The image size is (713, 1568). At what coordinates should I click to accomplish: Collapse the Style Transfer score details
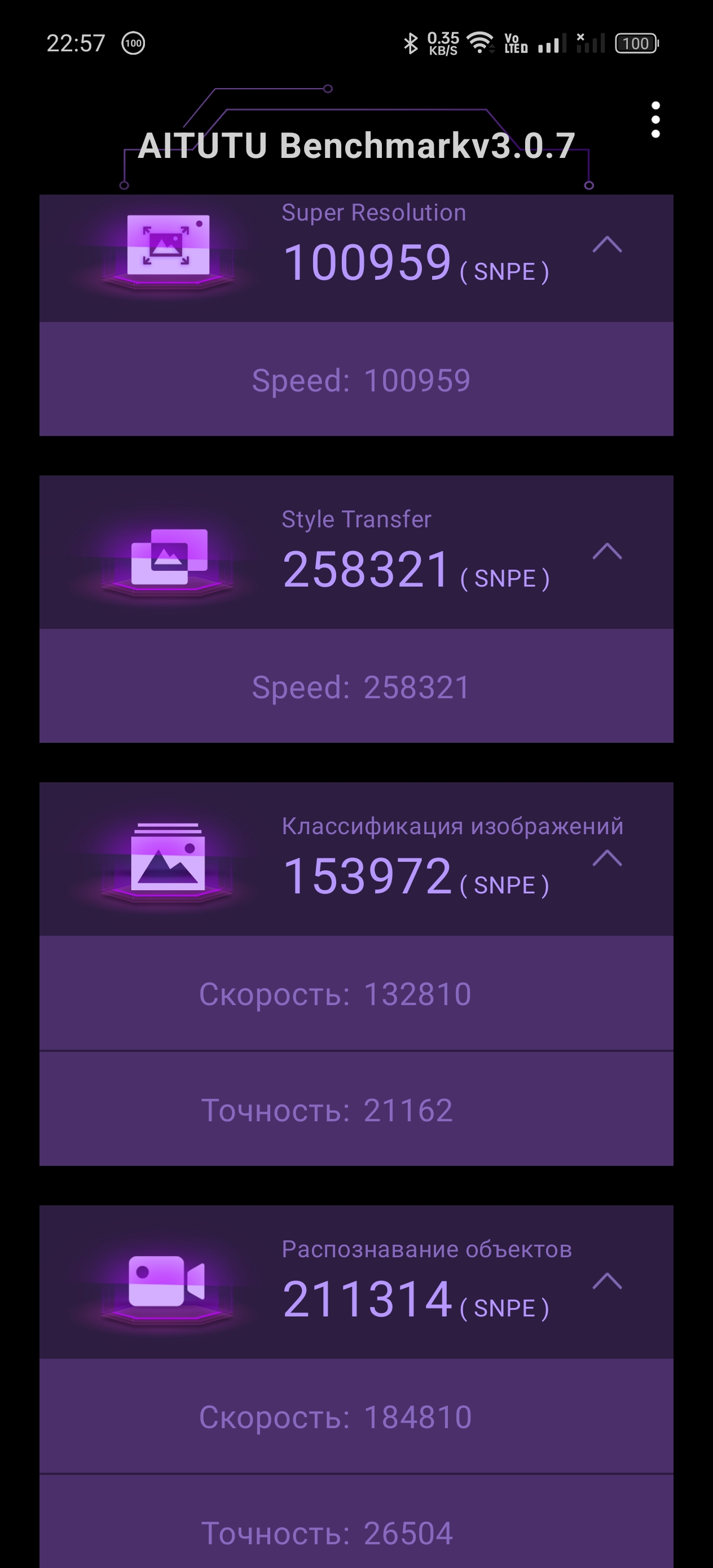(607, 552)
